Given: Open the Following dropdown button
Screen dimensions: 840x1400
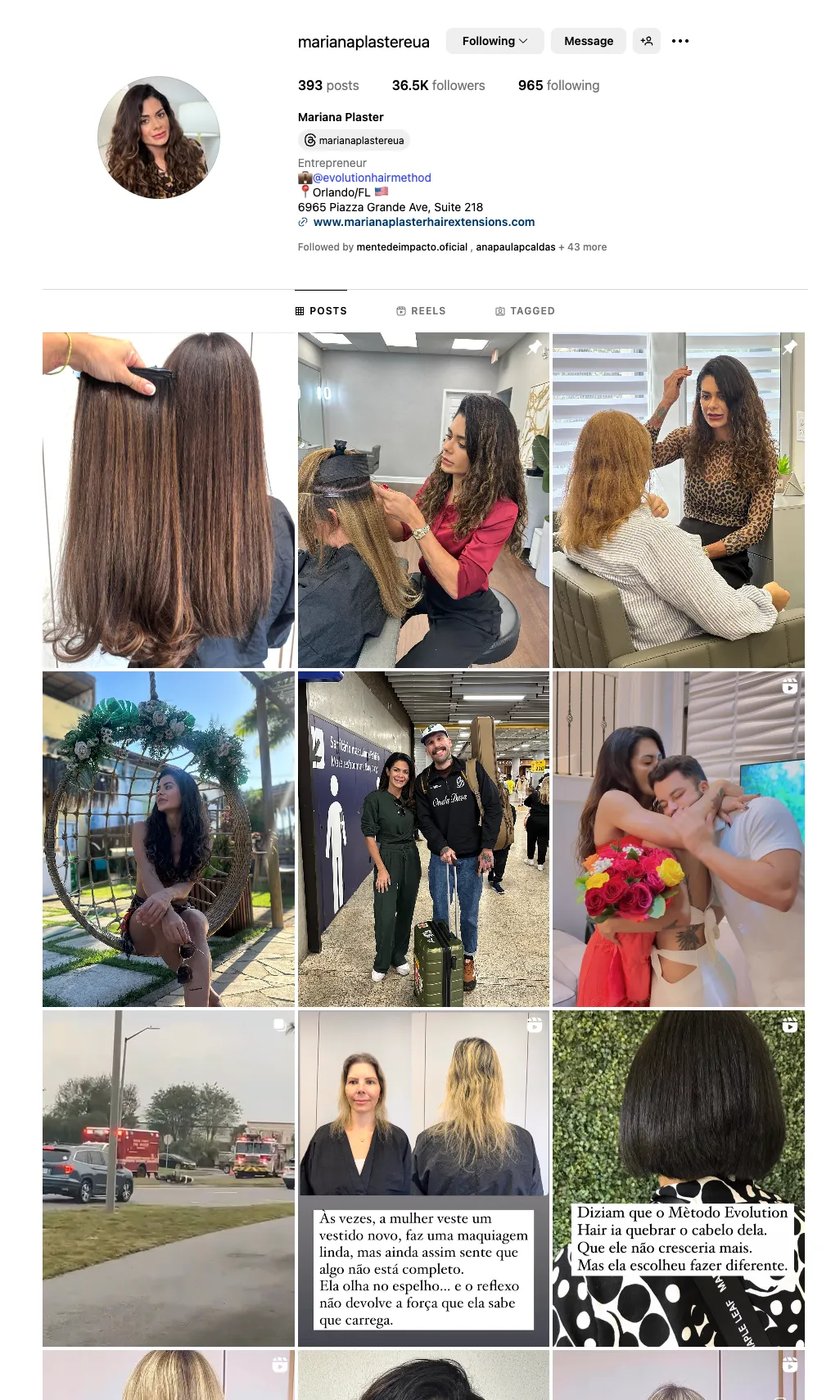Looking at the screenshot, I should 495,41.
